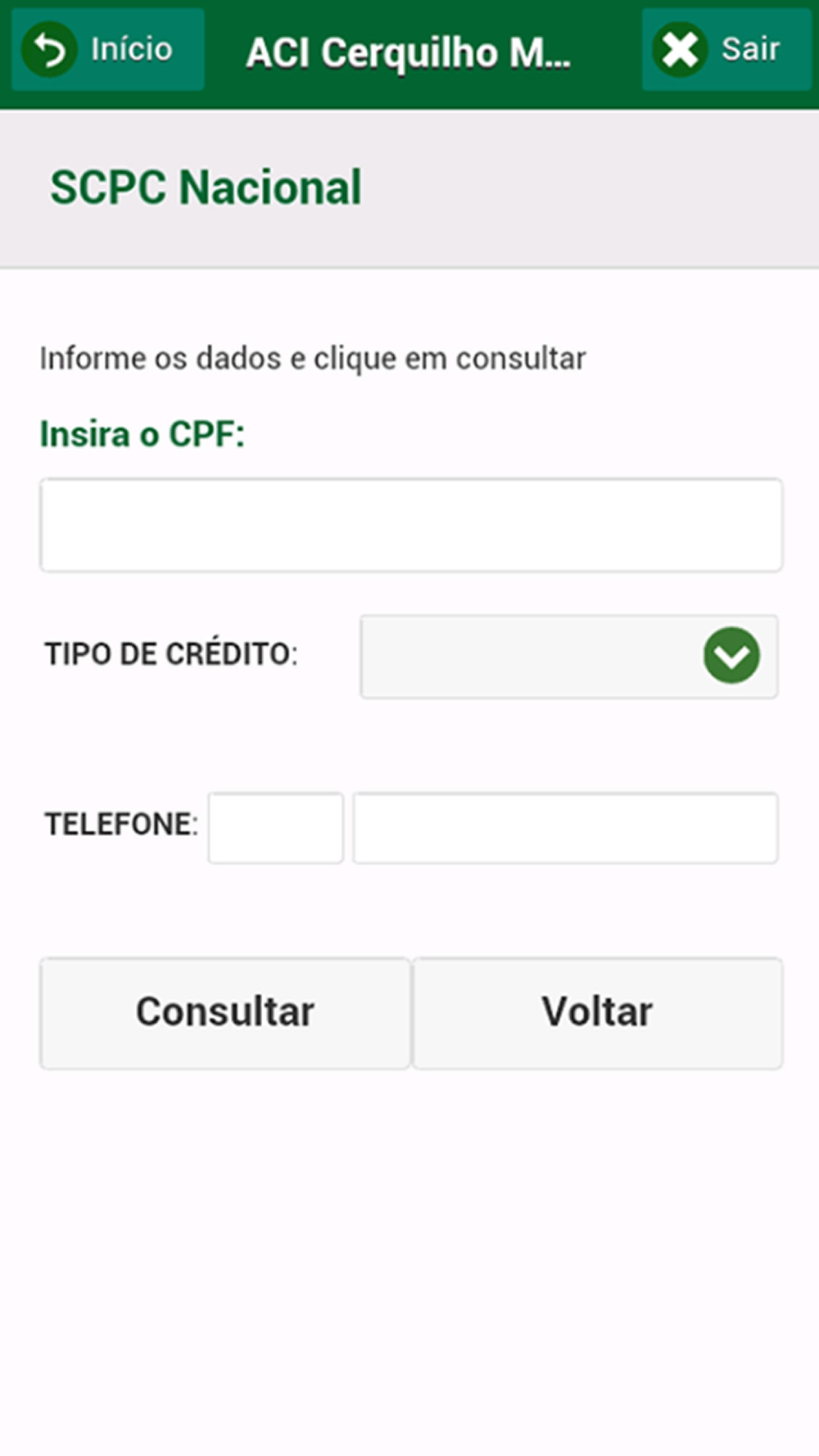Image resolution: width=819 pixels, height=1456 pixels.
Task: Tap the Sair button to exit
Action: pos(726,50)
